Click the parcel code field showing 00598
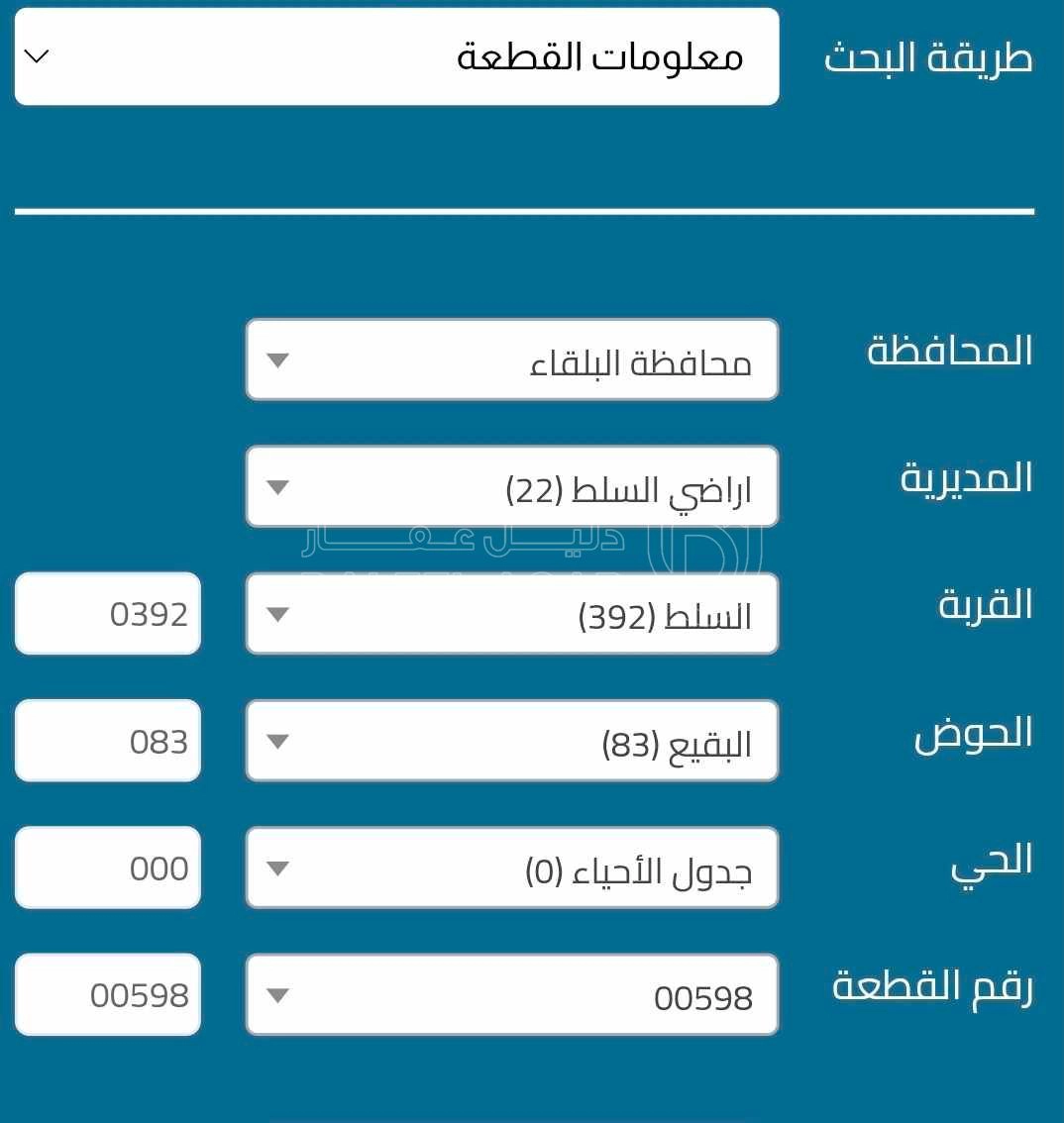This screenshot has width=1064, height=1123. [x=107, y=995]
